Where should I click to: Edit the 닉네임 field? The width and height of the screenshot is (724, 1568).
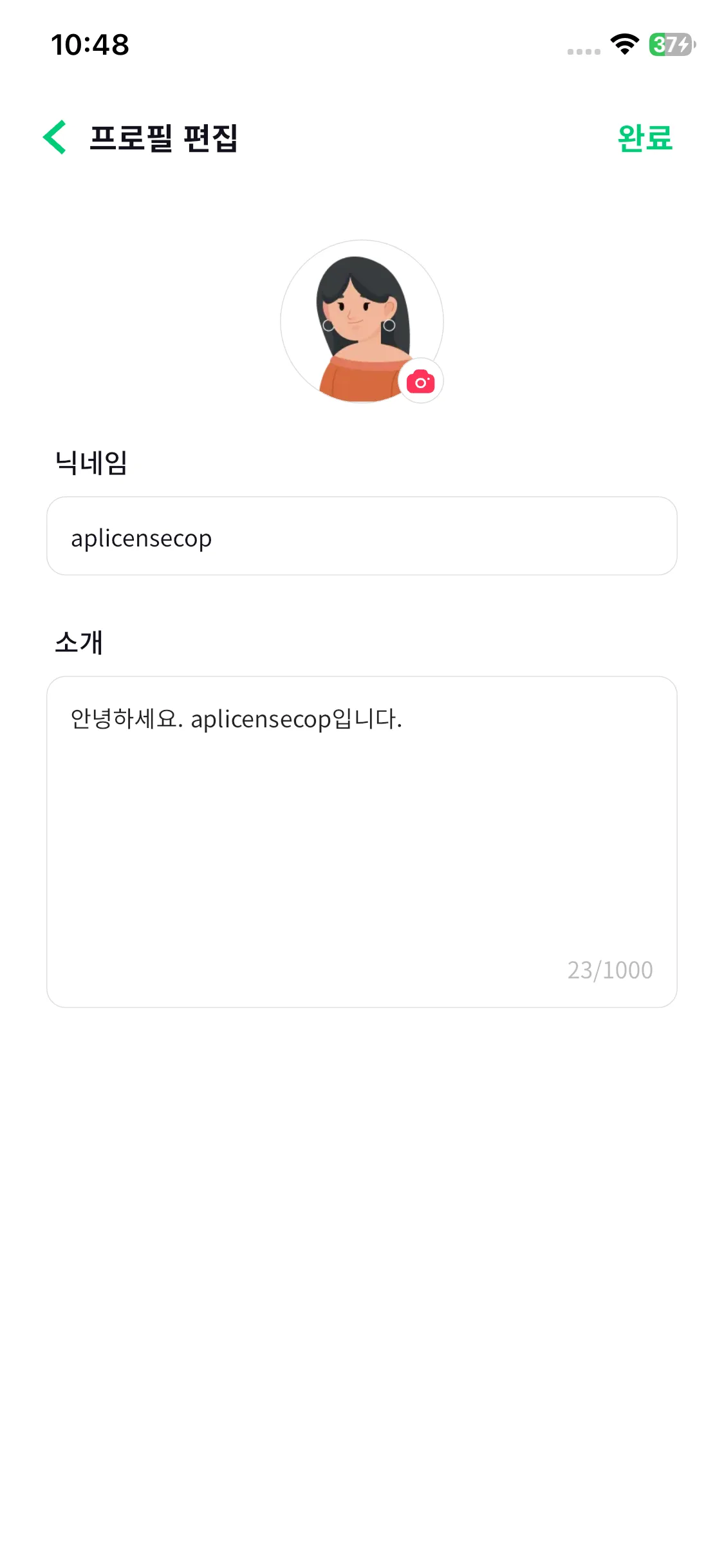[x=362, y=536]
